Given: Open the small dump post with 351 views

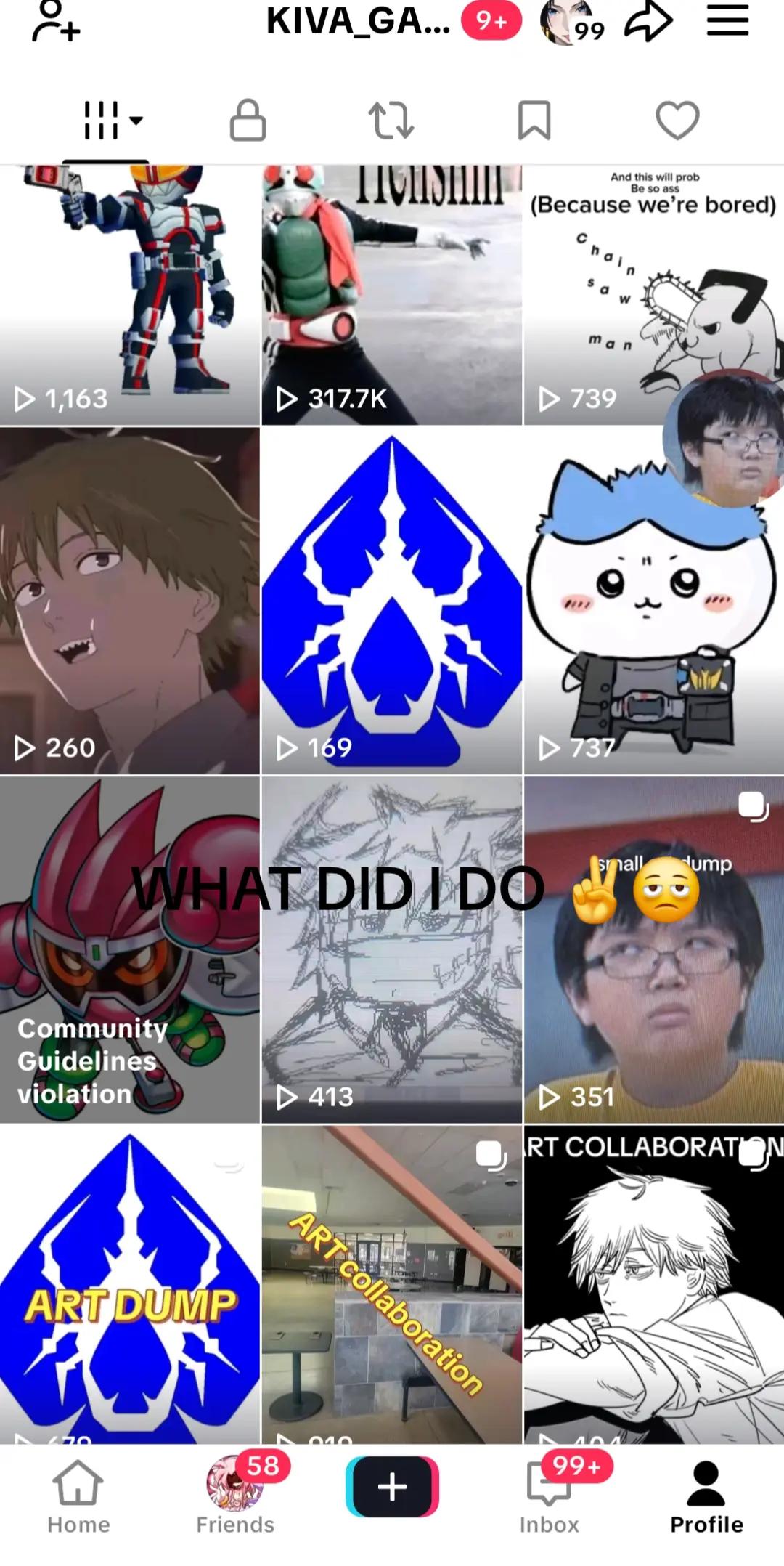Looking at the screenshot, I should pos(653,949).
